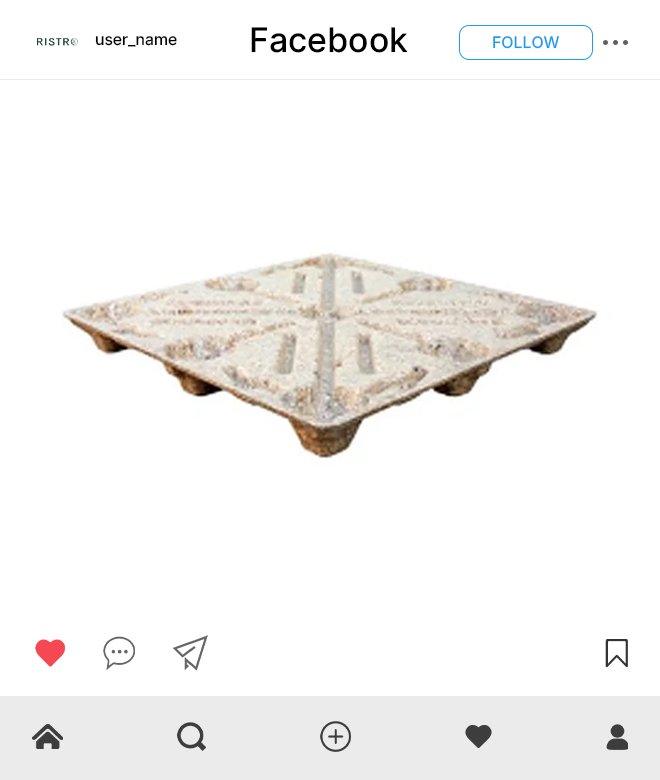
Task: Open the activity heart tab
Action: click(x=479, y=737)
